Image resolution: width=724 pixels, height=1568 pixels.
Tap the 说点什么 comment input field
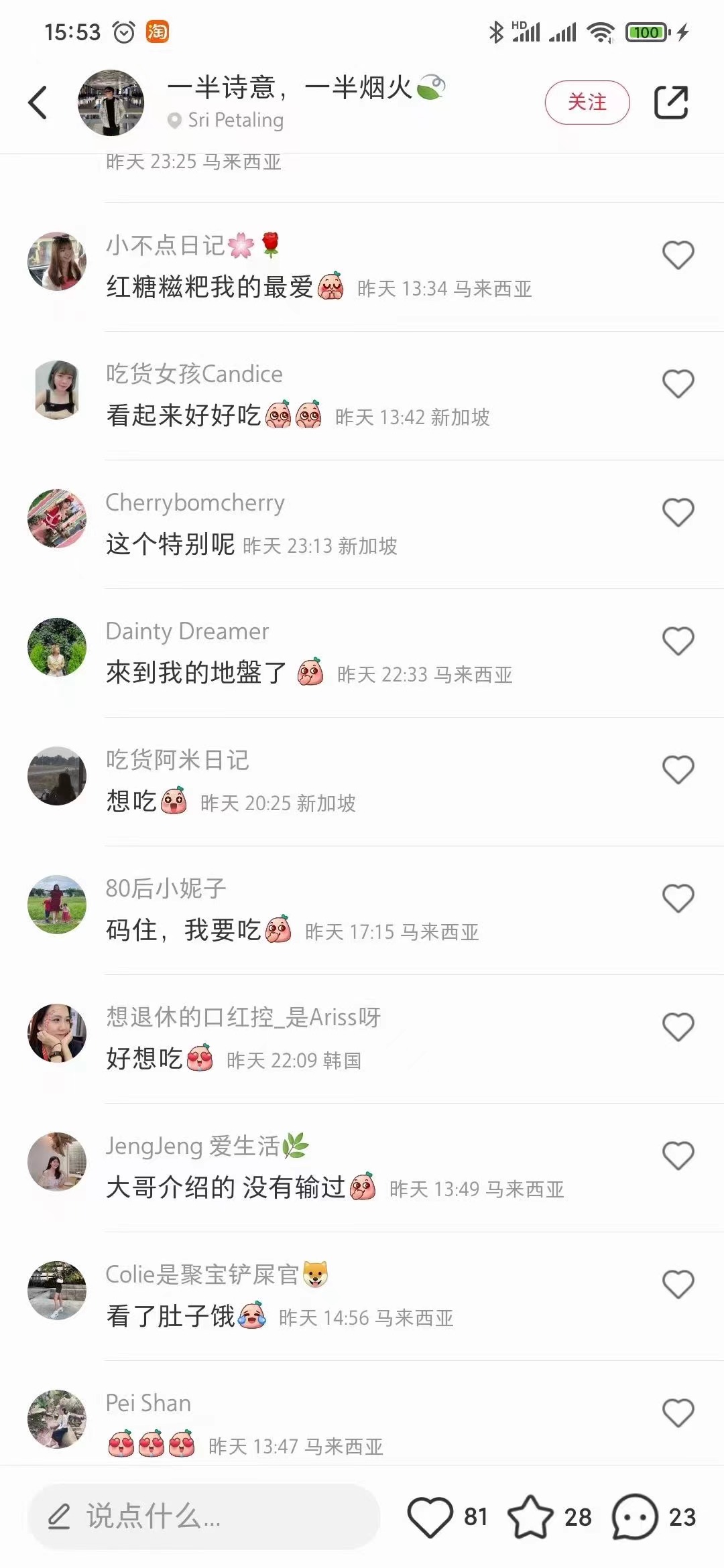coord(204,1516)
